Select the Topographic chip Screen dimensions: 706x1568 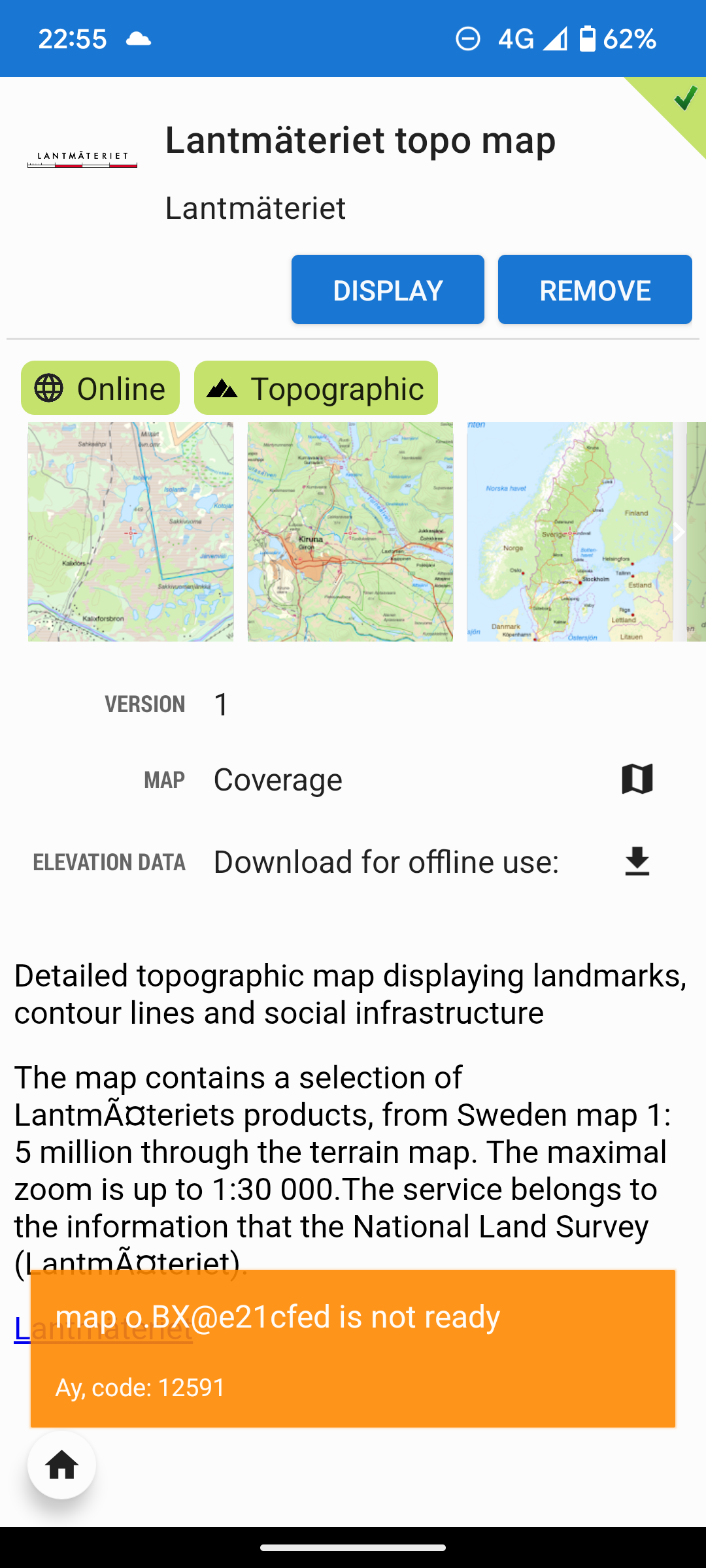coord(316,388)
